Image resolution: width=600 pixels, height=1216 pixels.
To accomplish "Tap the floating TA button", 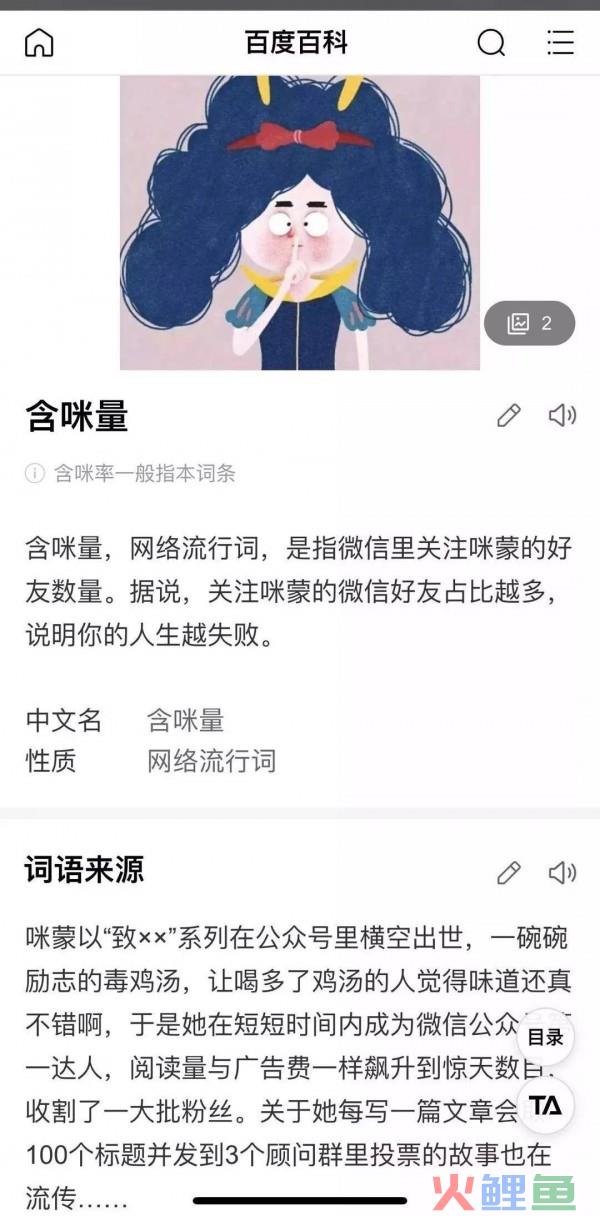I will pyautogui.click(x=546, y=1105).
